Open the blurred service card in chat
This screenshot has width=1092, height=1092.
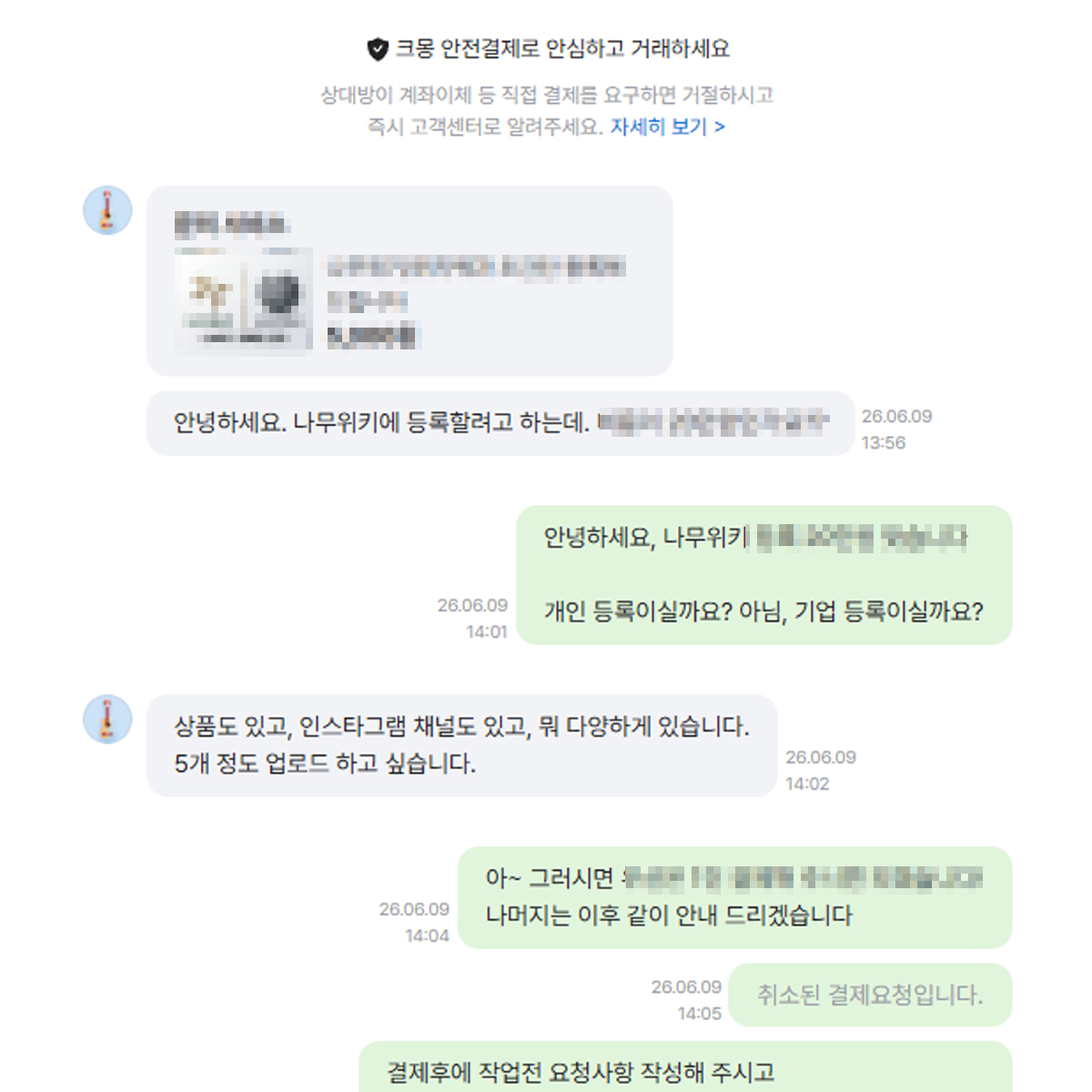point(409,281)
